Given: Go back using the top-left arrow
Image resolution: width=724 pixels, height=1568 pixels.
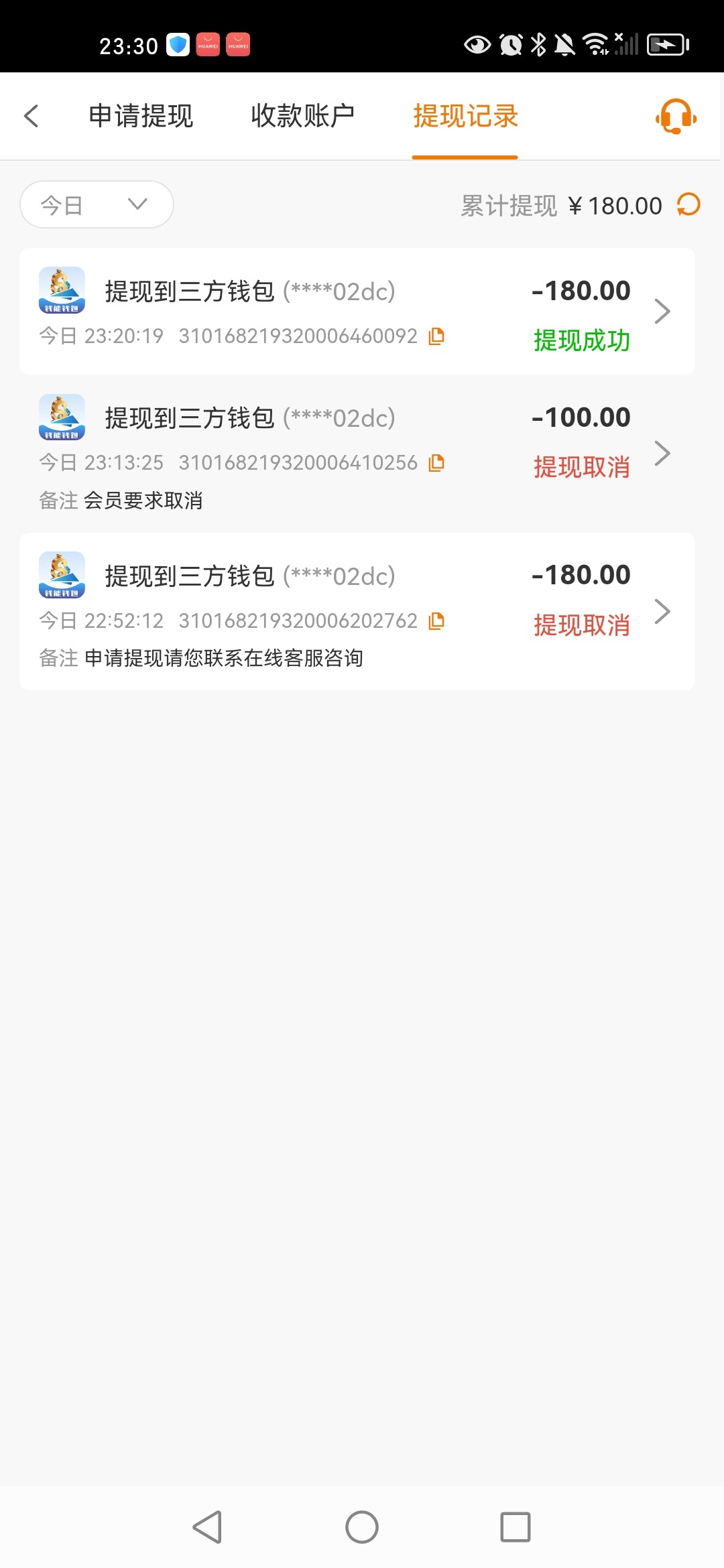Looking at the screenshot, I should click(x=32, y=116).
